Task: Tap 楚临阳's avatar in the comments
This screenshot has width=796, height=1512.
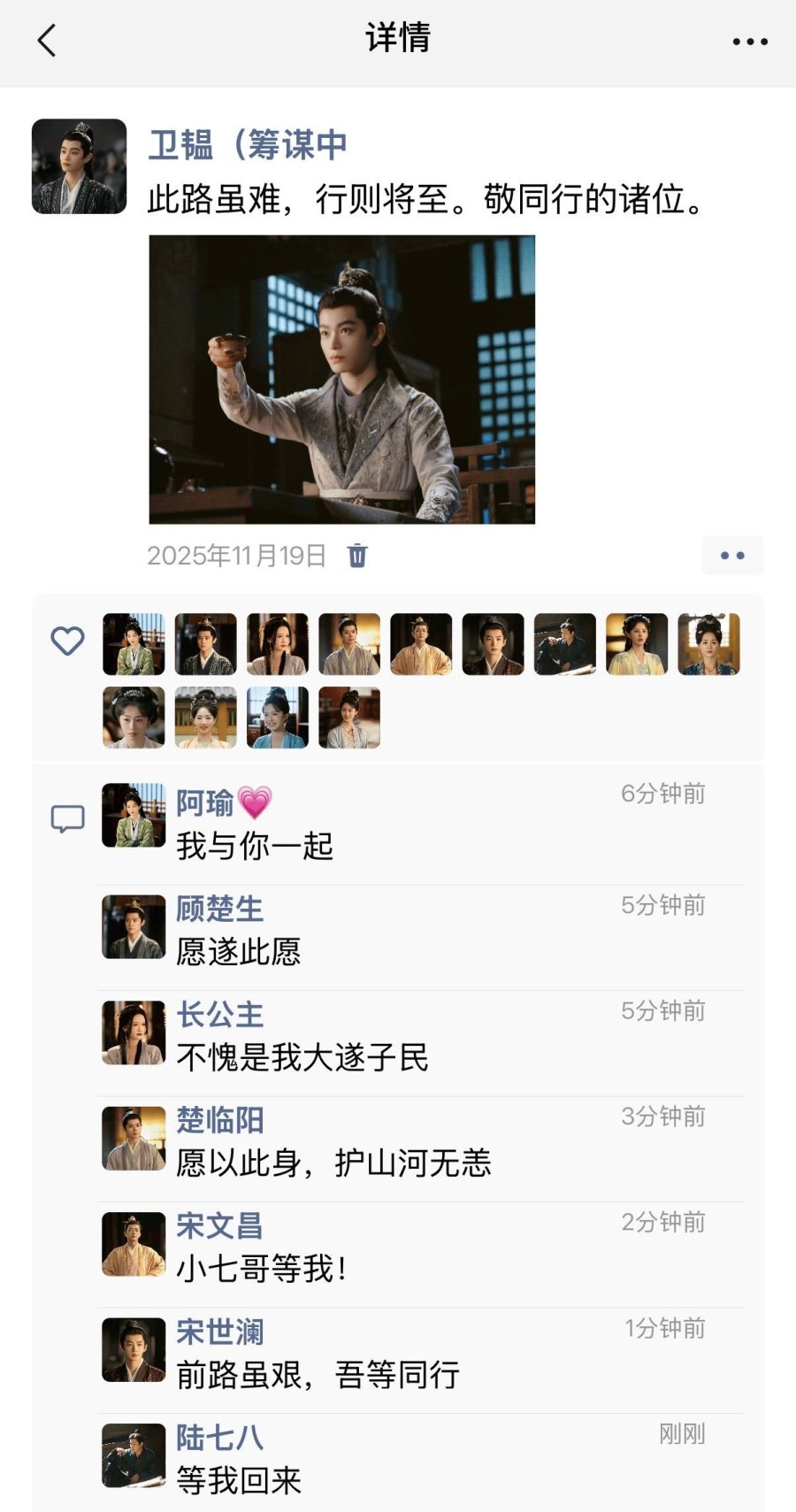Action: (134, 1138)
